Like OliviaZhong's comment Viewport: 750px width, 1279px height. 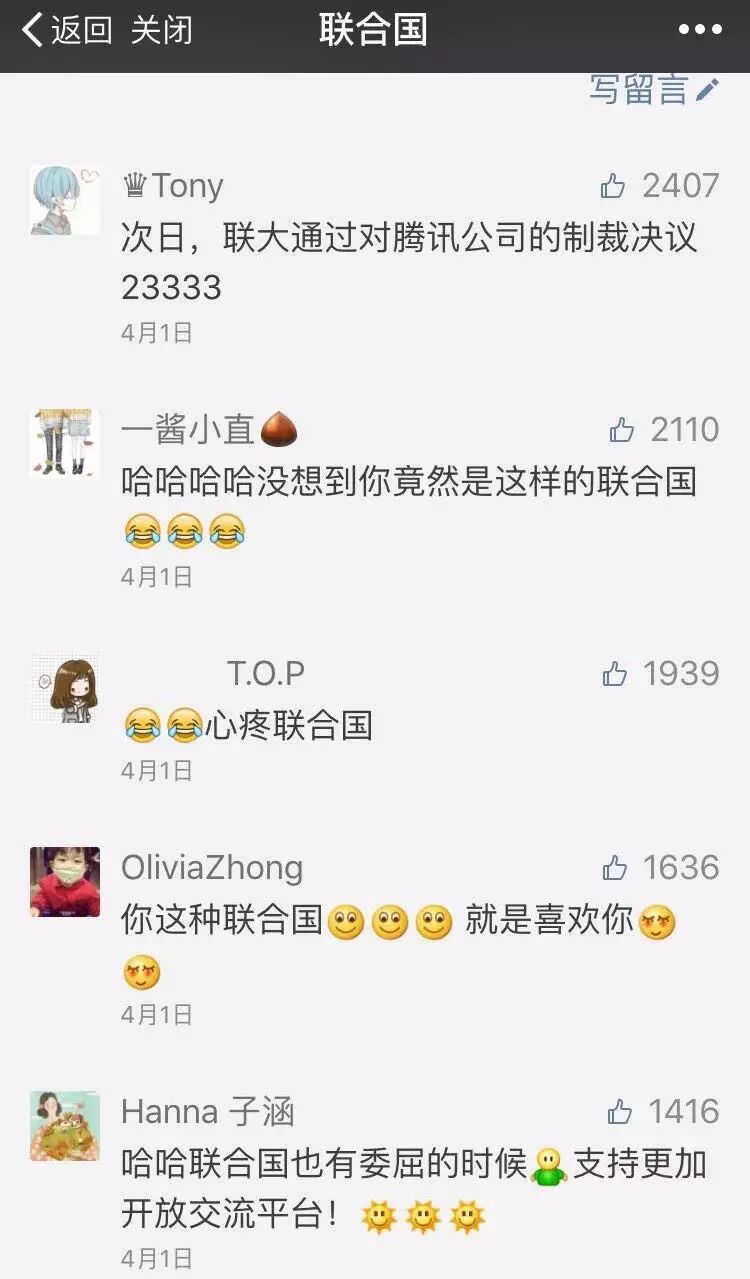(615, 868)
